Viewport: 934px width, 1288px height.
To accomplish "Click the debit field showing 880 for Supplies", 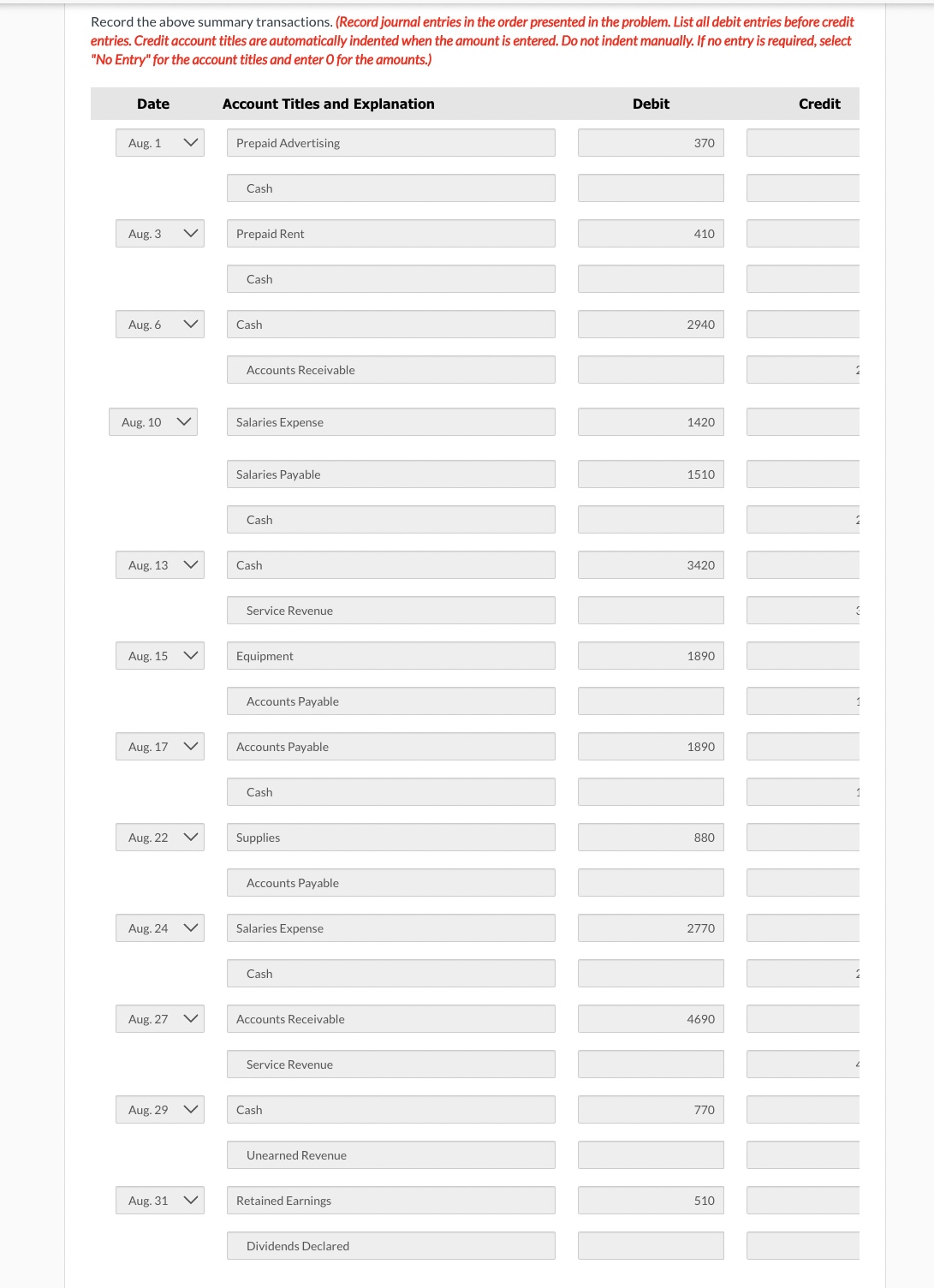I will pos(651,837).
